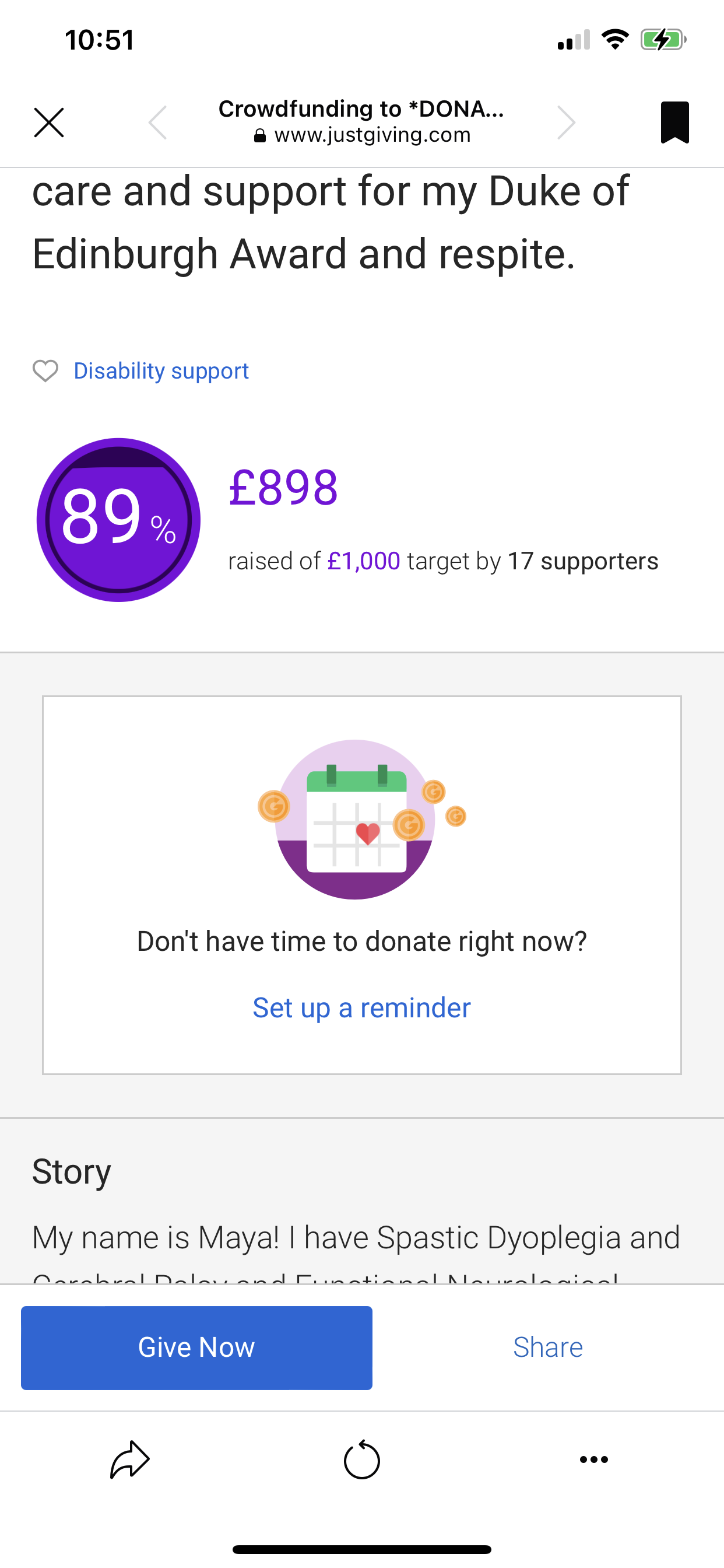Set up a donation reminder
The height and width of the screenshot is (1568, 724).
(361, 1008)
